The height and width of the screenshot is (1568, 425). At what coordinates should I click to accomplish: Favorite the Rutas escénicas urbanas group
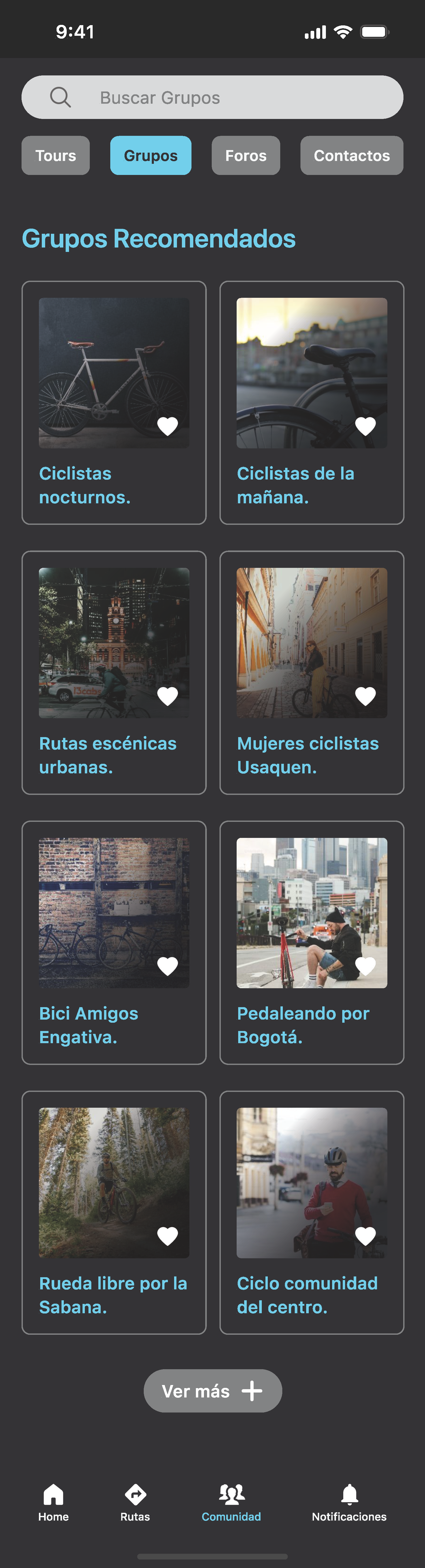tap(168, 696)
